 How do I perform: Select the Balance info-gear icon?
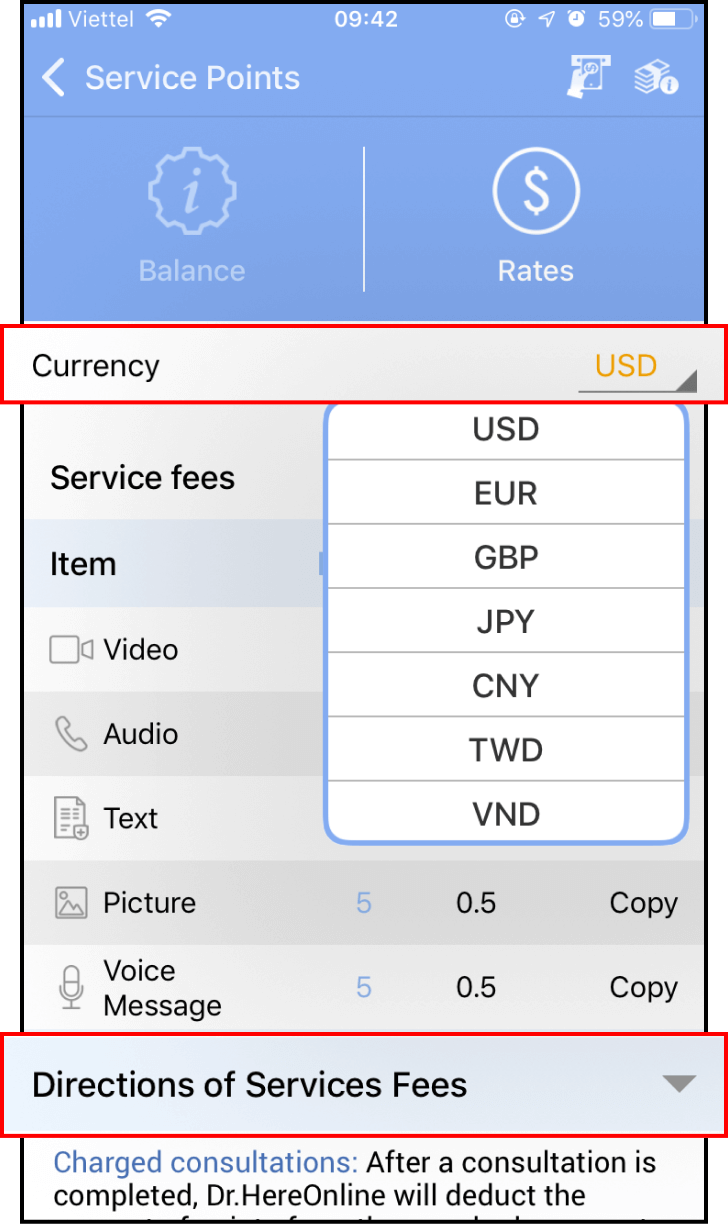[x=191, y=192]
